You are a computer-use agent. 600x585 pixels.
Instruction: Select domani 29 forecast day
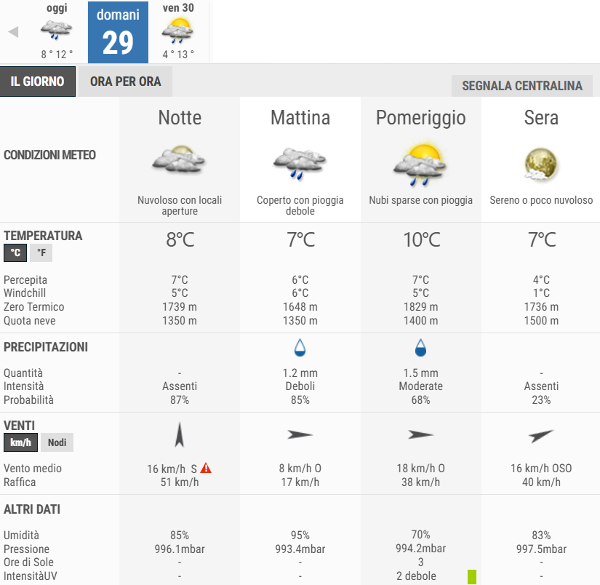118,31
